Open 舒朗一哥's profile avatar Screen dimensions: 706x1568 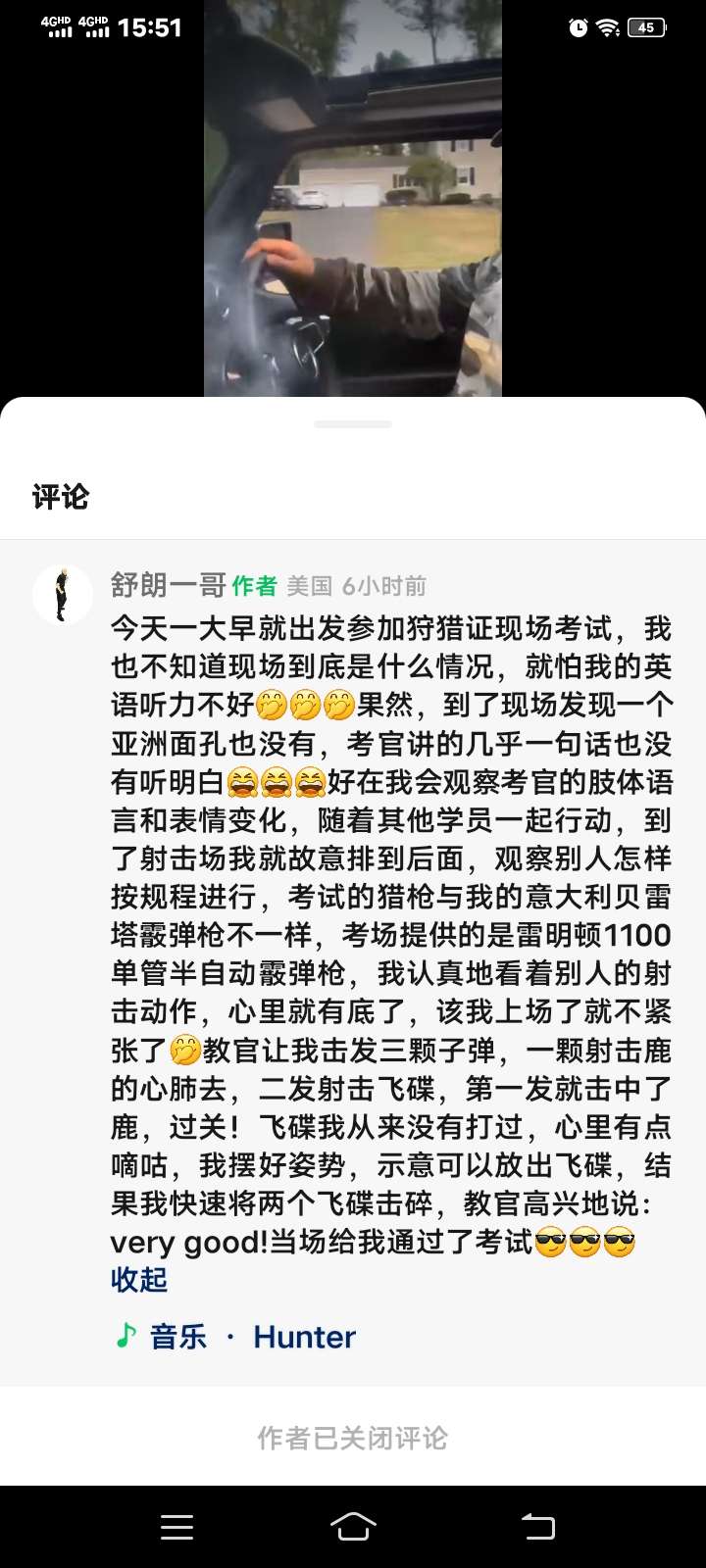[x=63, y=594]
